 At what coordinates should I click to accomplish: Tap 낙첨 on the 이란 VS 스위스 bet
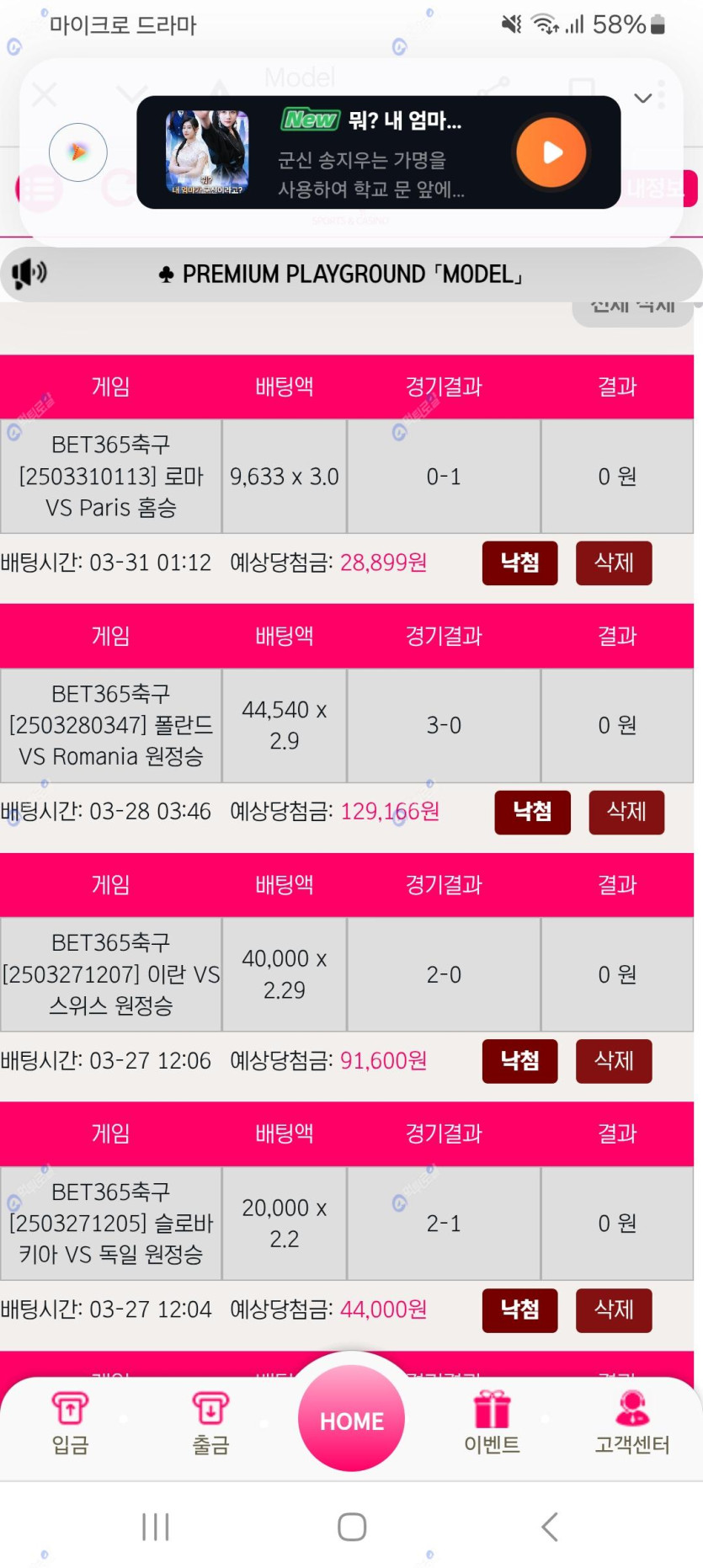tap(519, 1060)
